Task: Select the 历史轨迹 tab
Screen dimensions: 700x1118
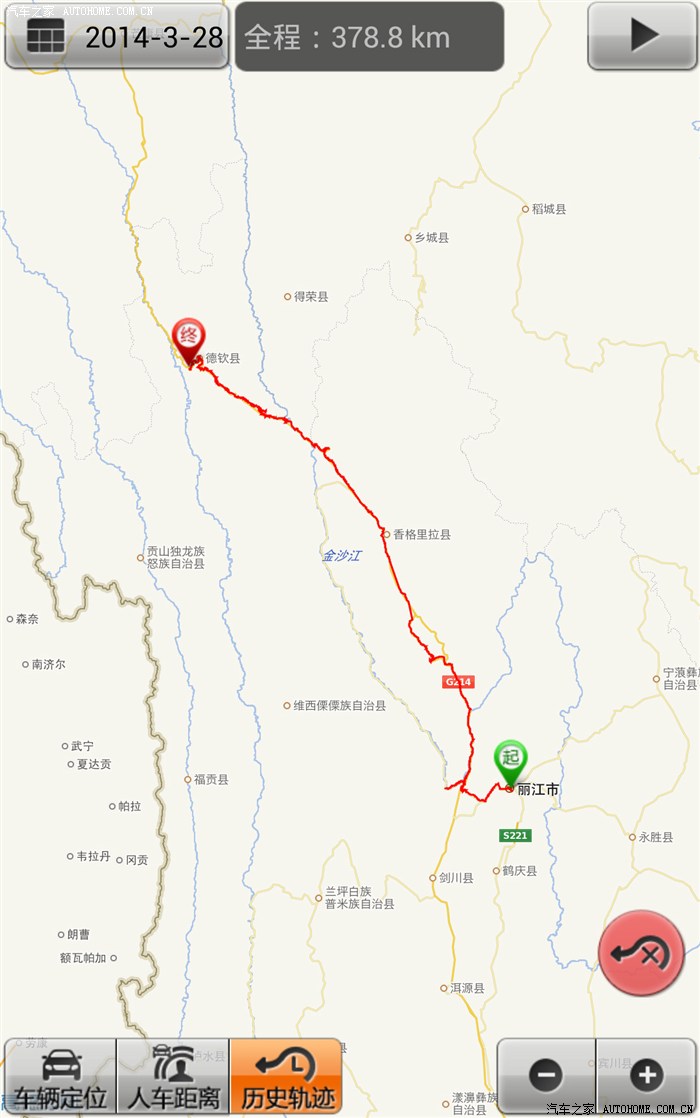Action: (x=286, y=1077)
